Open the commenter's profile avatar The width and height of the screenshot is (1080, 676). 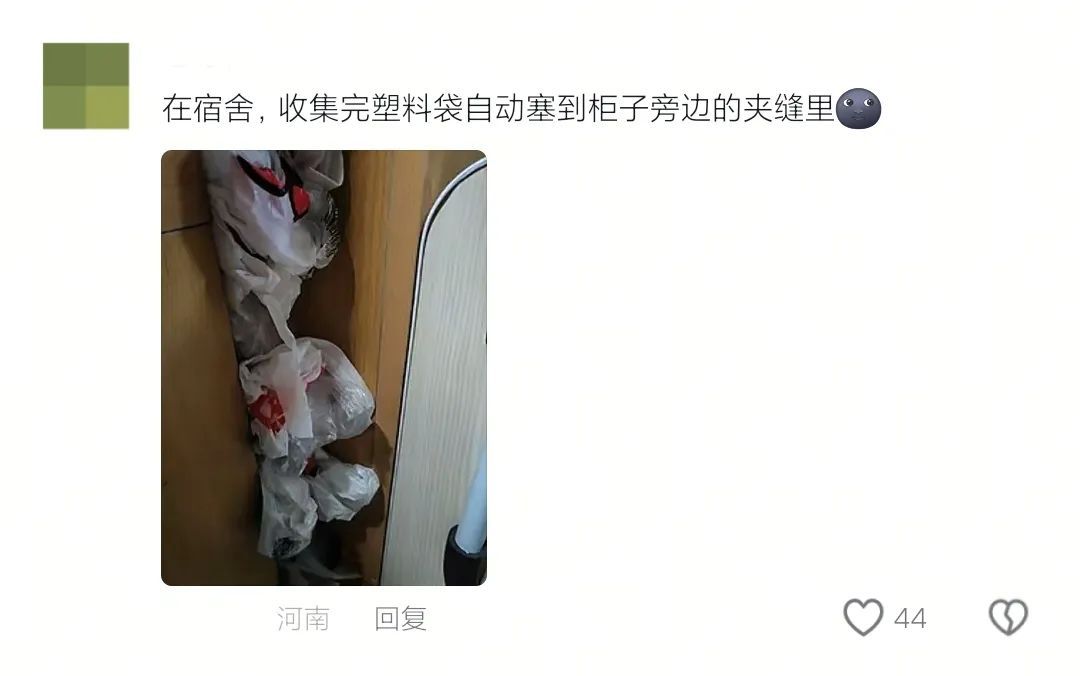pos(86,86)
